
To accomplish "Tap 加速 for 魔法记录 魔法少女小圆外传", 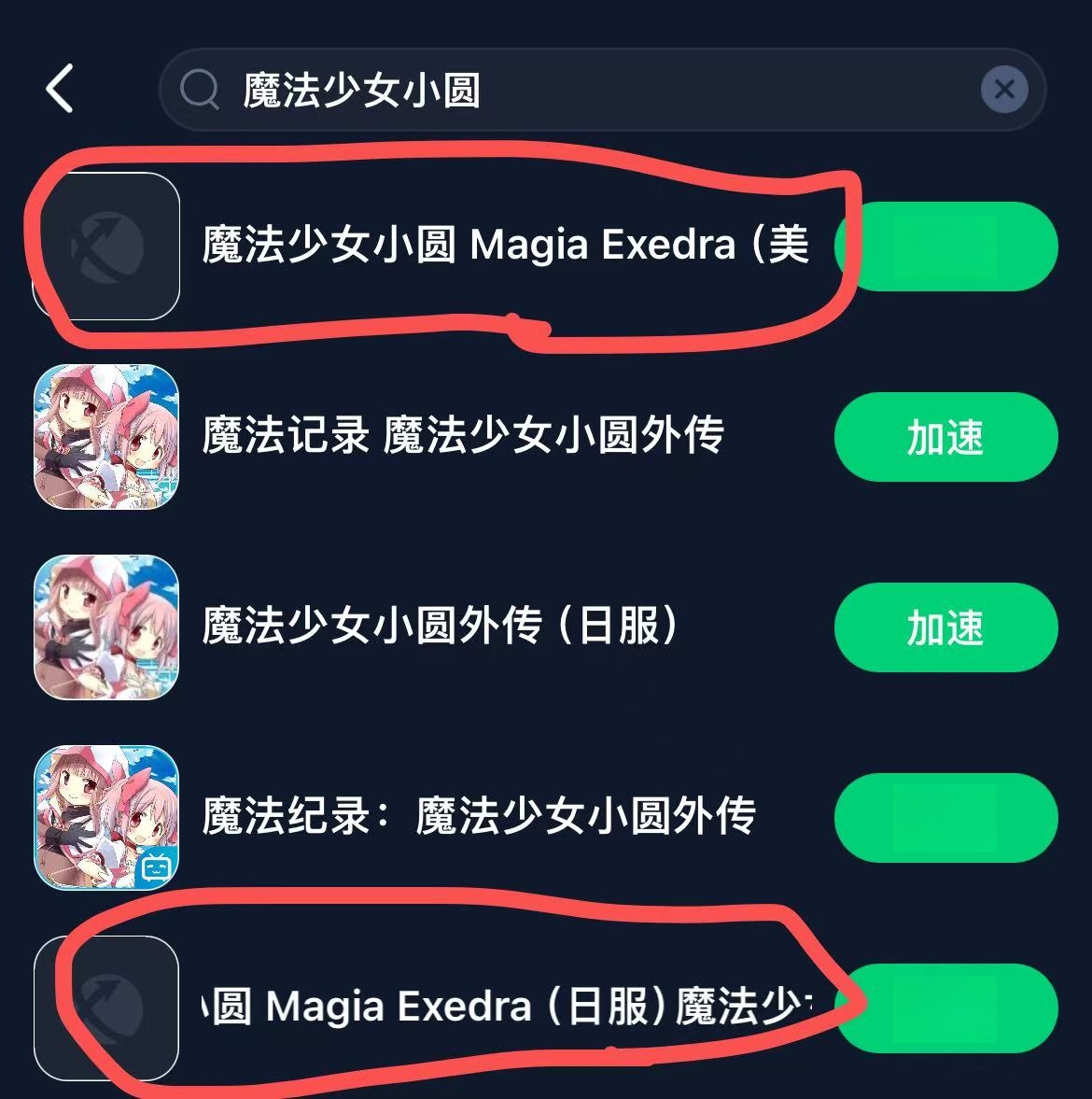I will coord(945,437).
